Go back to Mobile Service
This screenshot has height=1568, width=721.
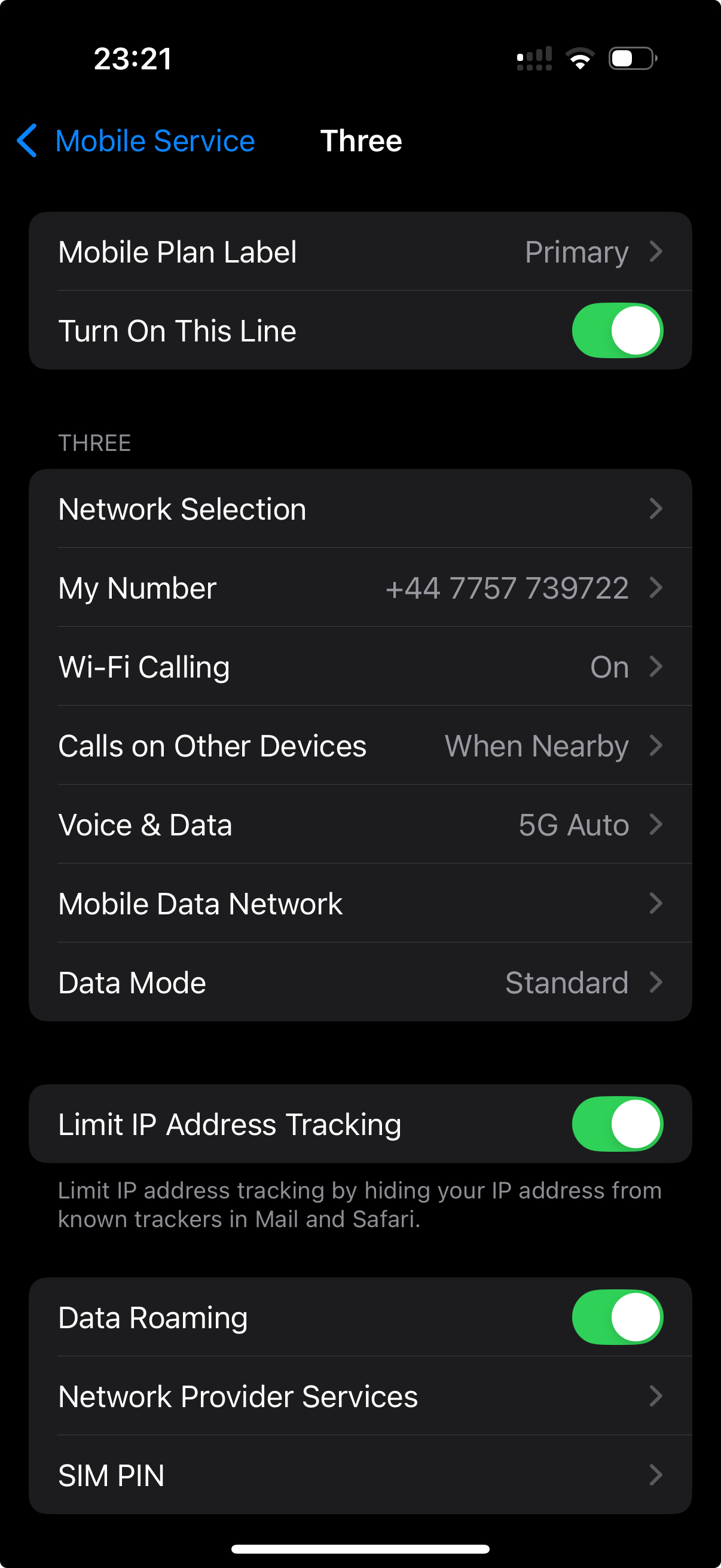click(x=136, y=141)
